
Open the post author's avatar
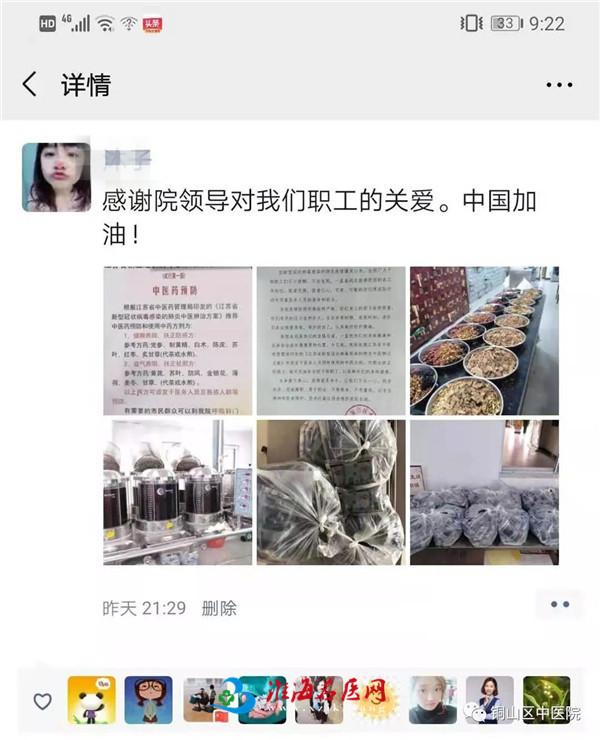[56, 177]
